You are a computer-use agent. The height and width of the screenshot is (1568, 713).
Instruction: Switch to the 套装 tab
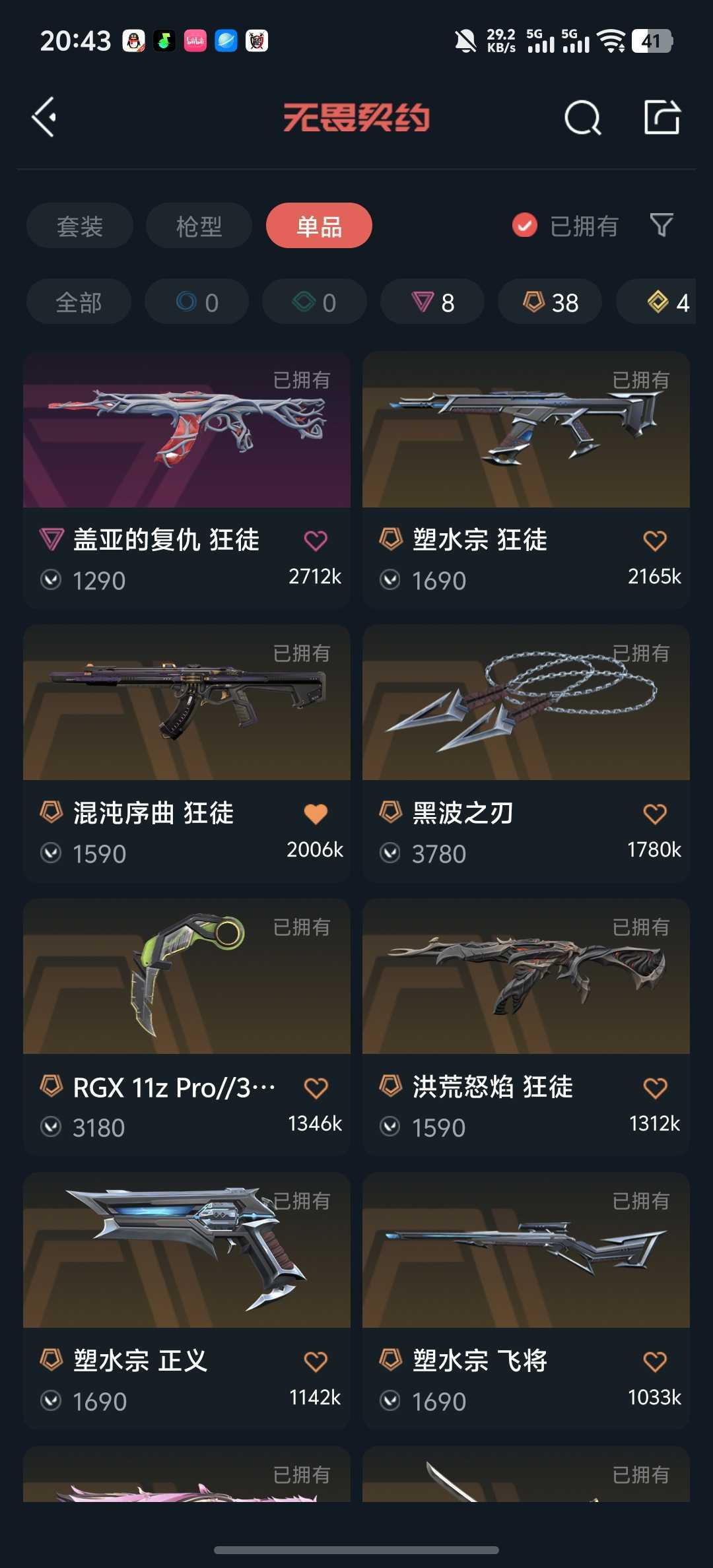[x=80, y=226]
